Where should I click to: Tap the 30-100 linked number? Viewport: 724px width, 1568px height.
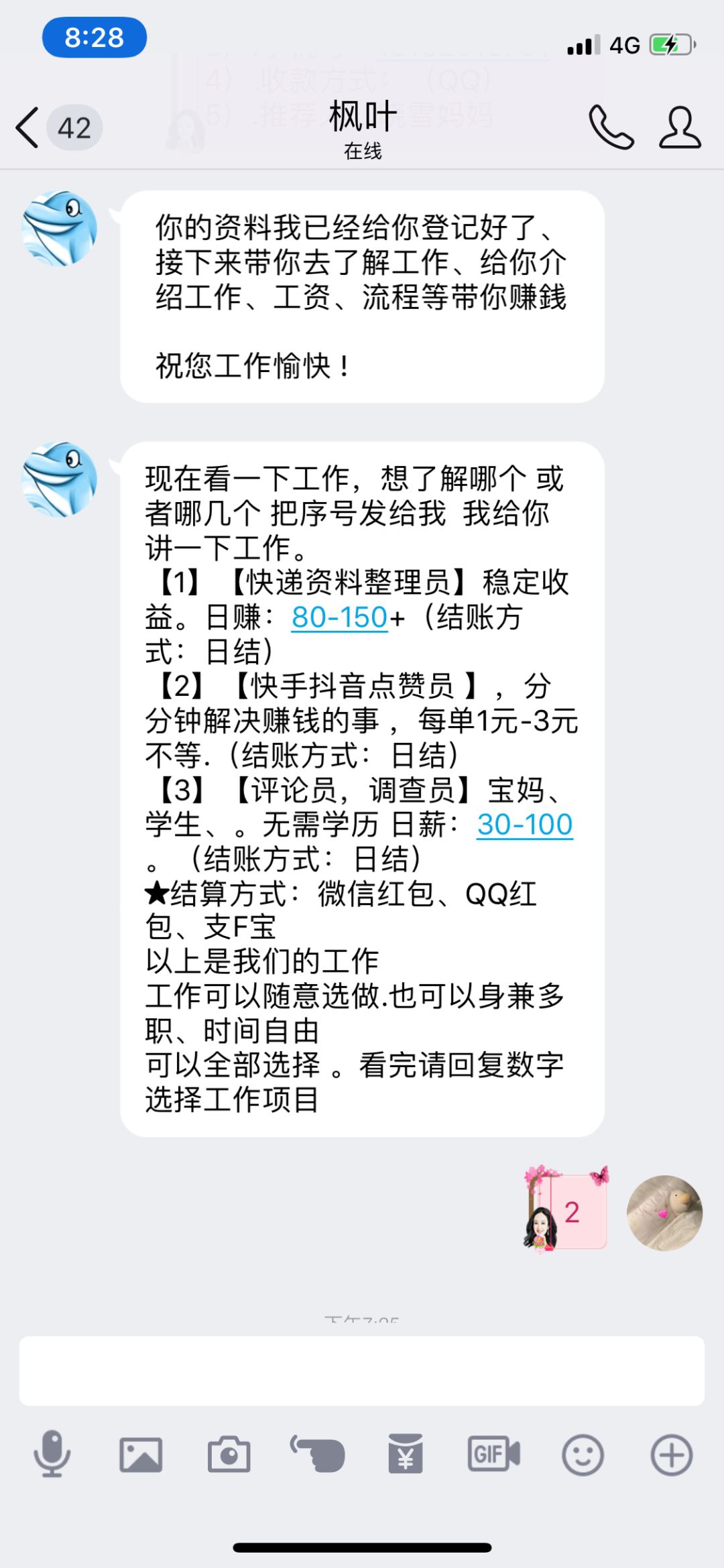pyautogui.click(x=525, y=825)
